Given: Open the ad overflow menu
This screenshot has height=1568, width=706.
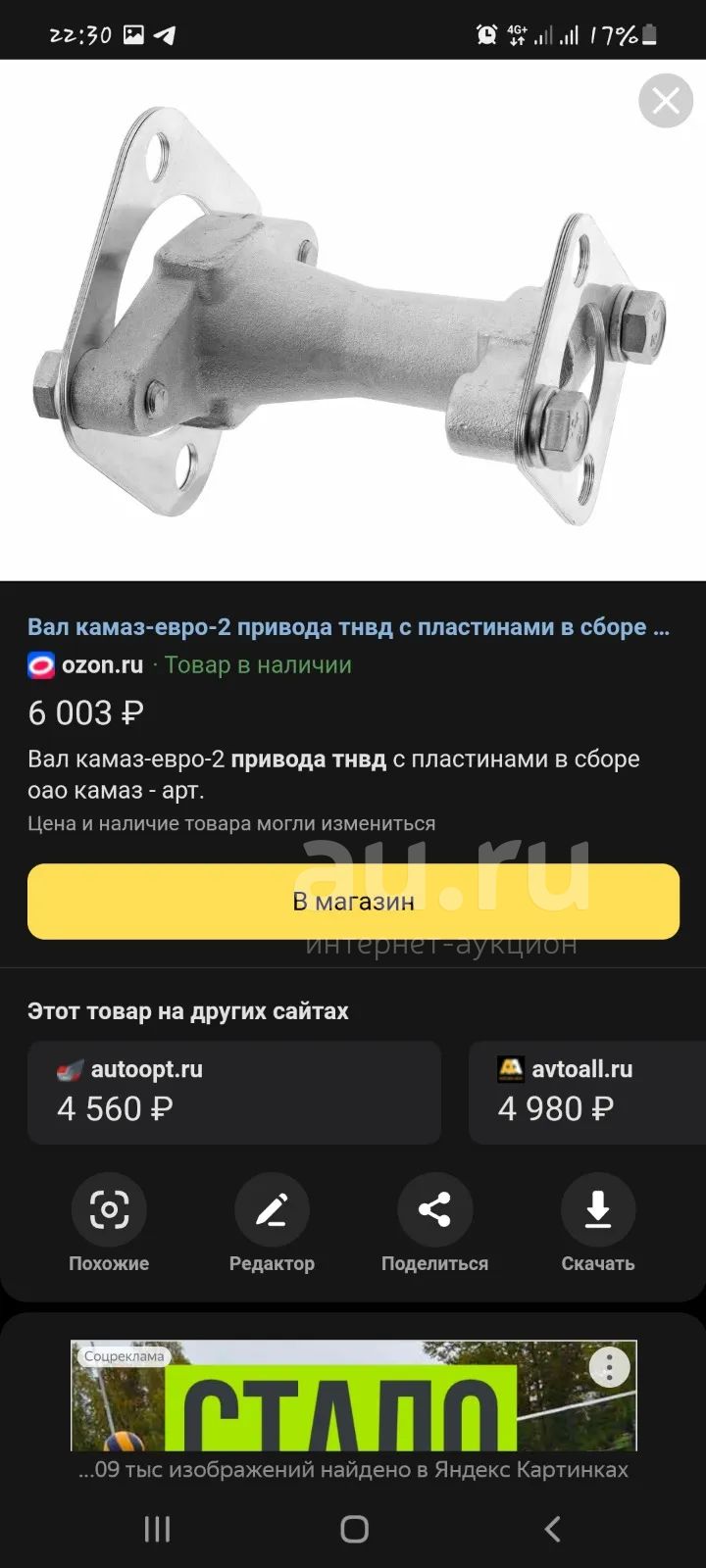Looking at the screenshot, I should click(x=609, y=1366).
